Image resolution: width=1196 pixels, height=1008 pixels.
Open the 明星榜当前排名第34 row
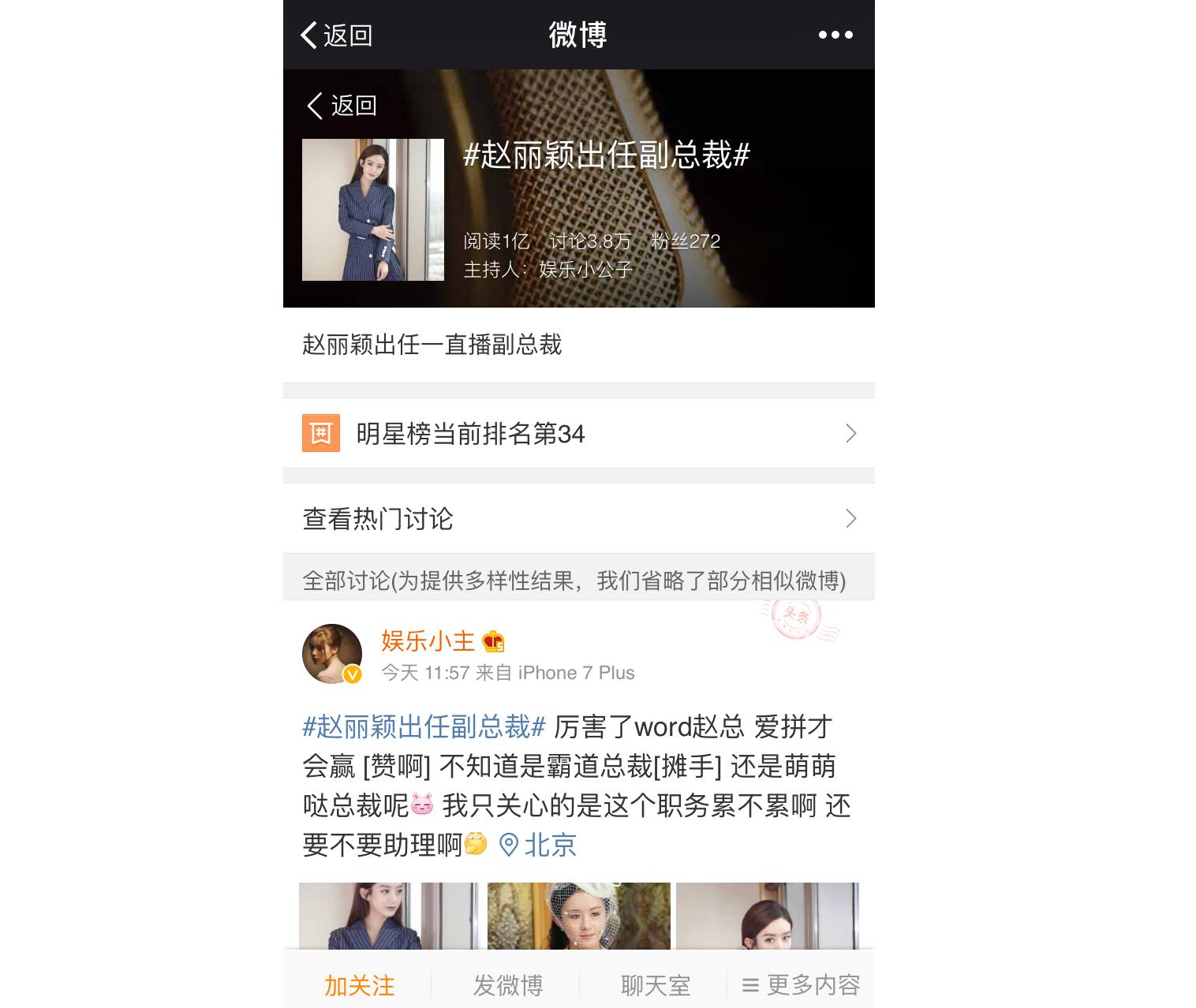point(578,433)
